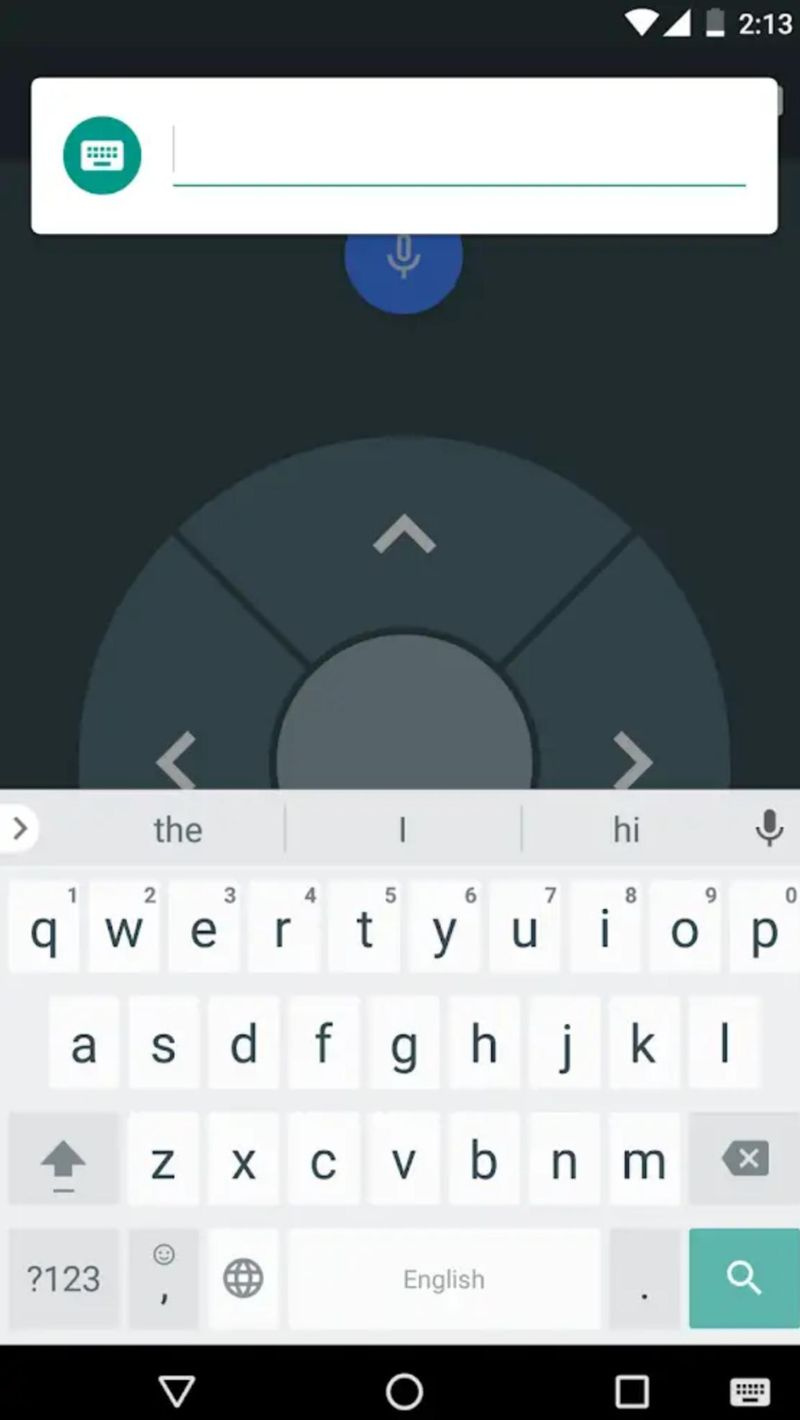Enable shift on the keyboard
This screenshot has width=800, height=1420.
[63, 1160]
